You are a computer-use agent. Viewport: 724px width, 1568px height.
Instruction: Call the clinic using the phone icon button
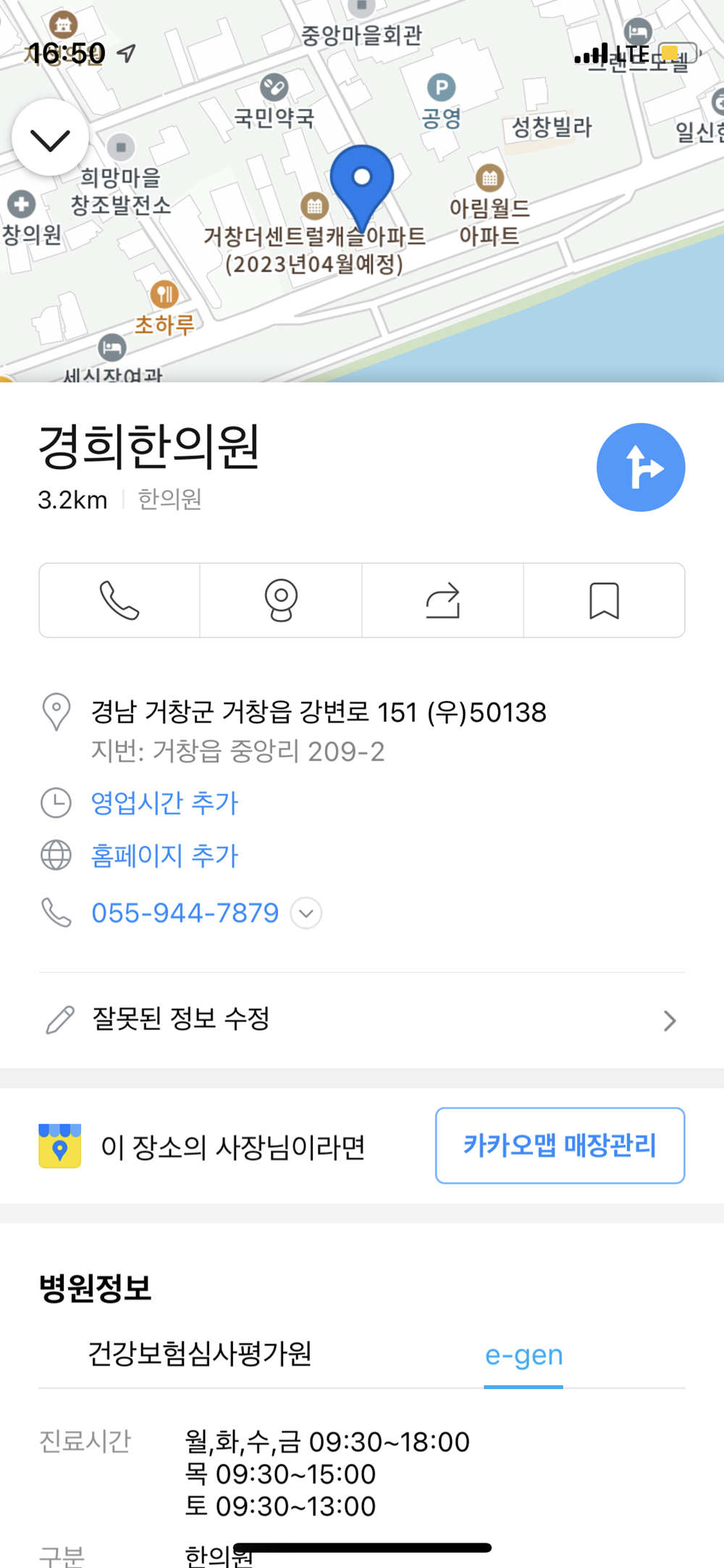click(x=119, y=600)
